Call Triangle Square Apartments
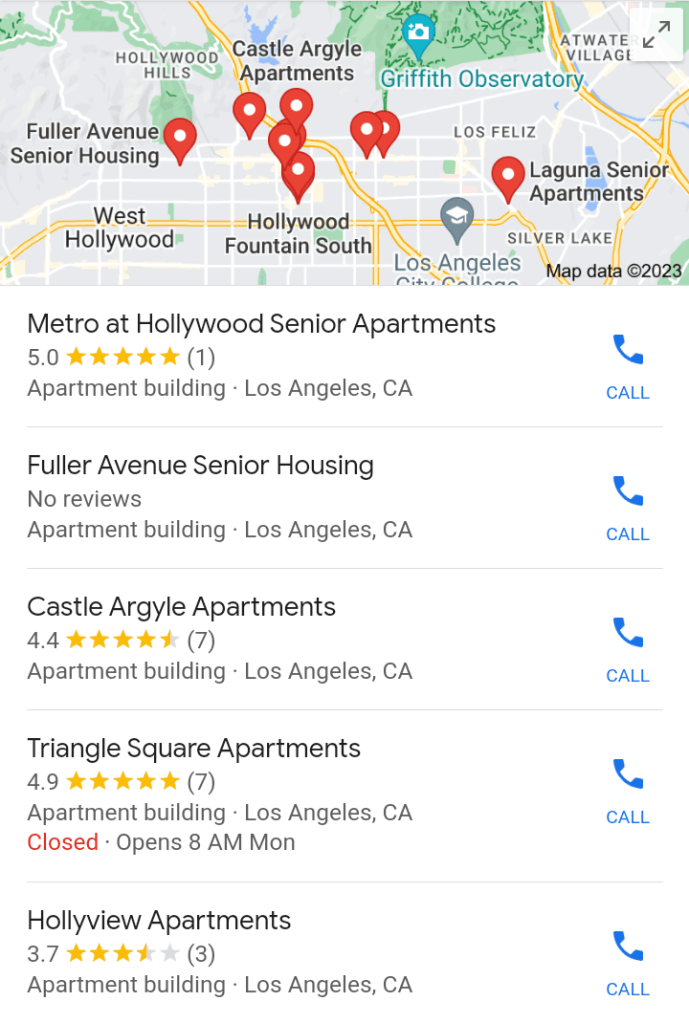 (x=628, y=791)
